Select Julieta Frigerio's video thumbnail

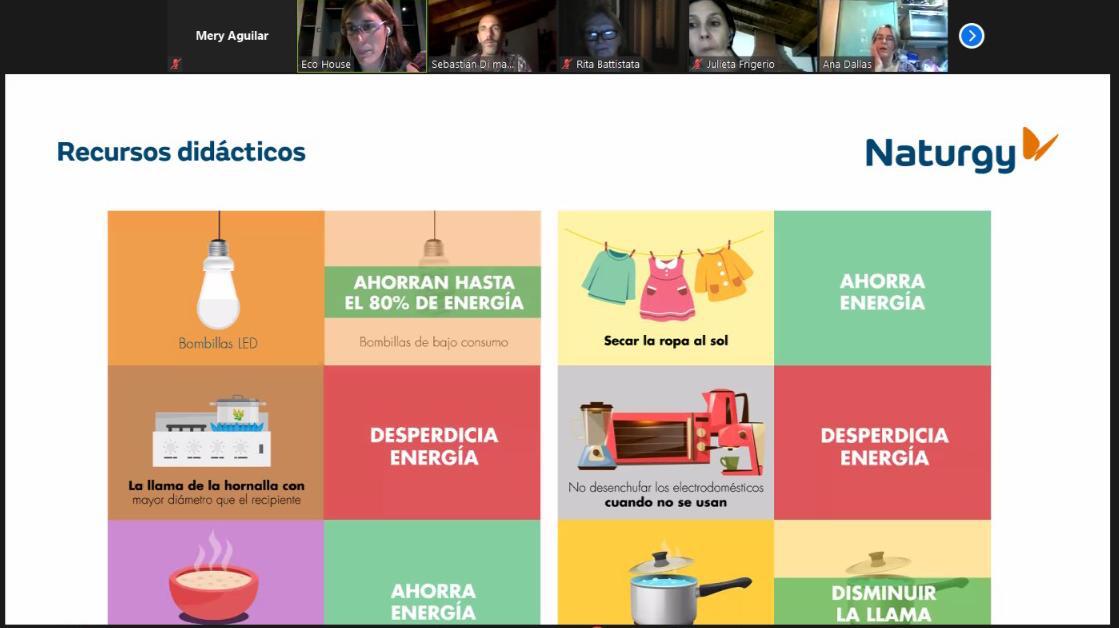pos(752,36)
